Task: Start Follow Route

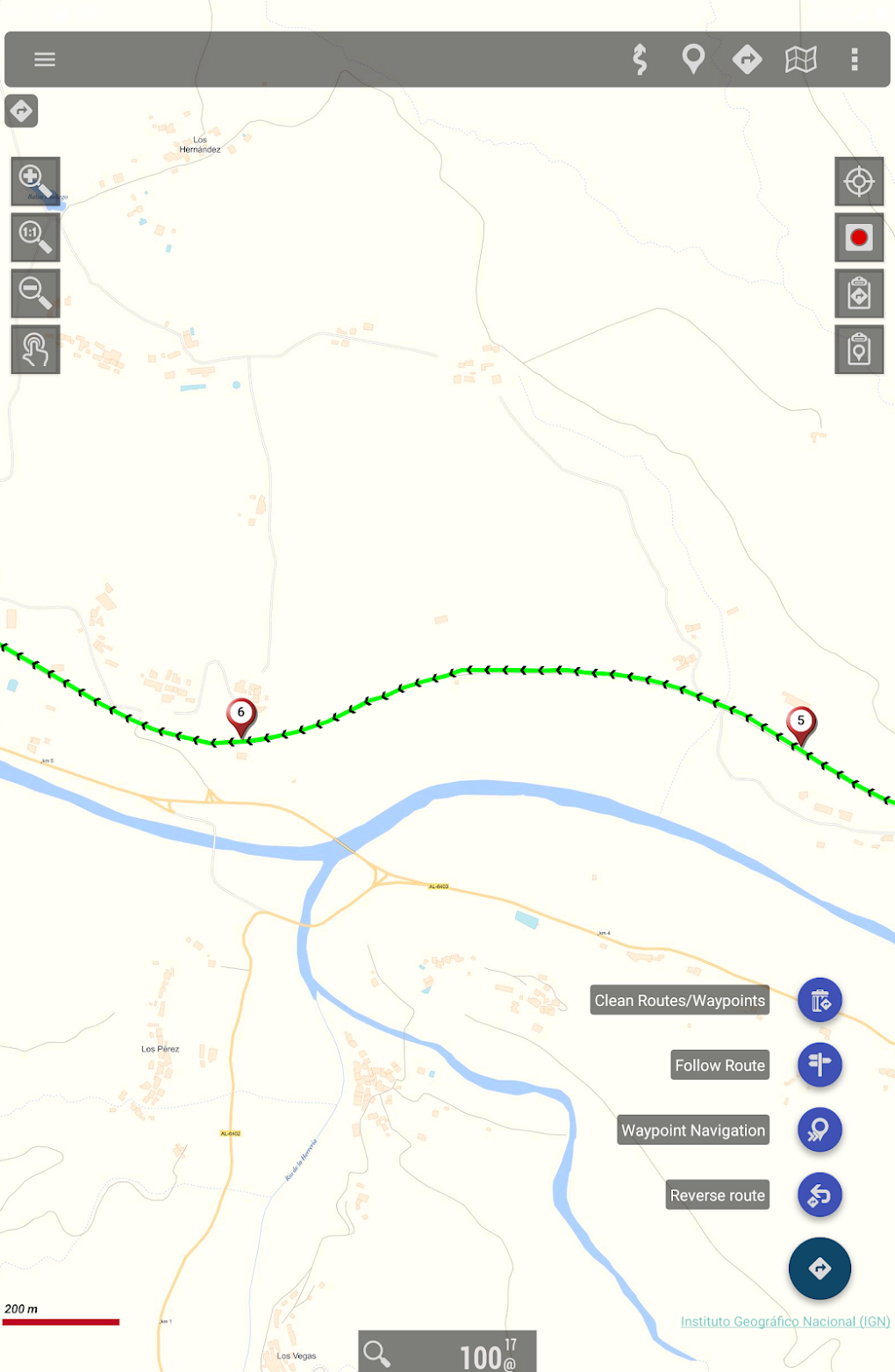Action: tap(820, 1065)
